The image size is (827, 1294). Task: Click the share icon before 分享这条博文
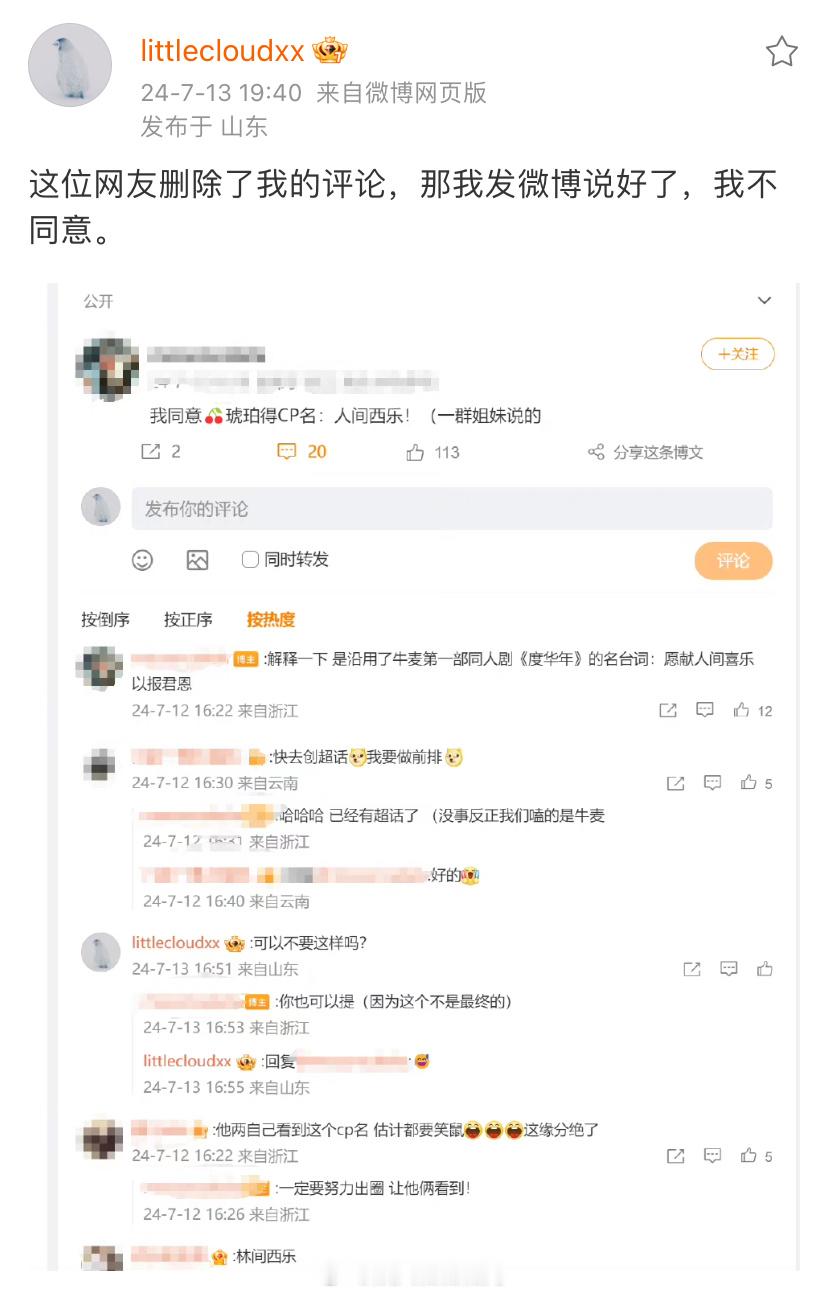596,454
